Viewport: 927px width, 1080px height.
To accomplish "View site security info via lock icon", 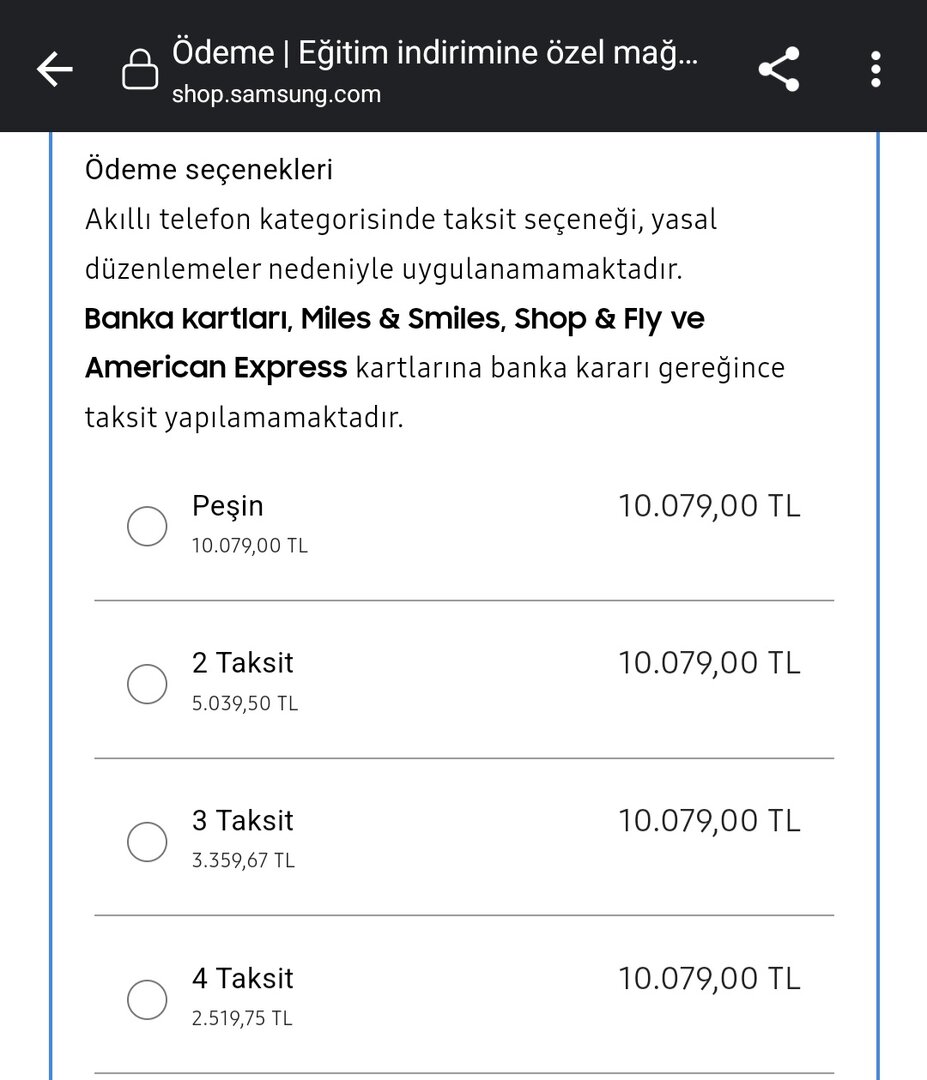I will (x=139, y=71).
